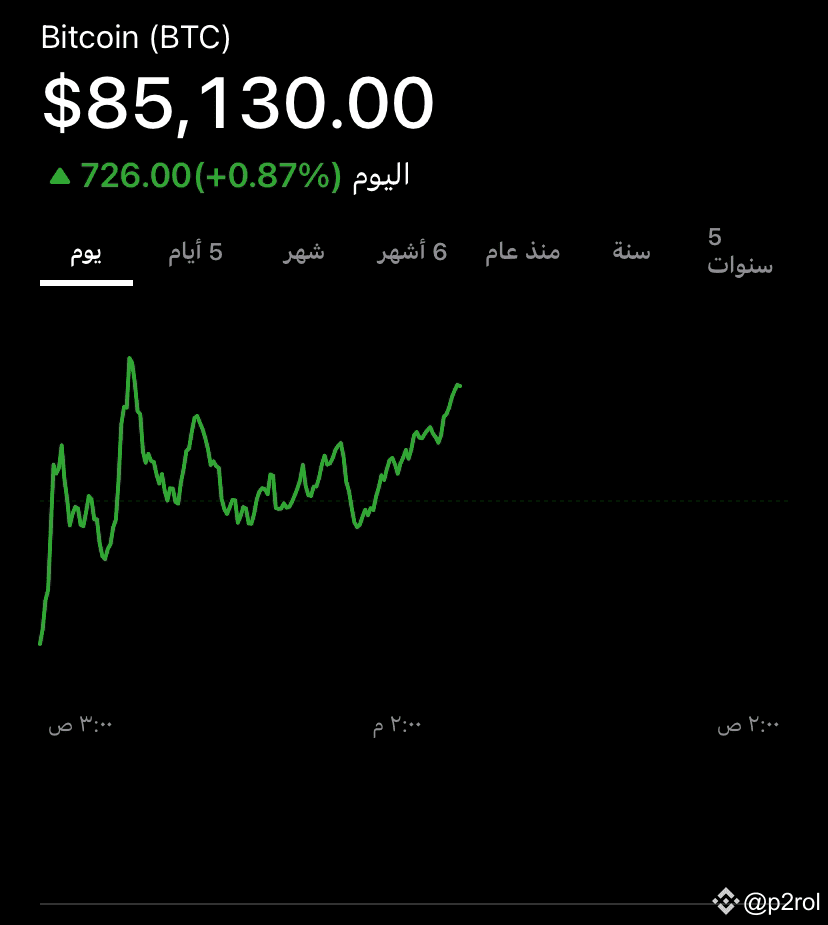Switch to the 5 سنوات range

[x=740, y=251]
